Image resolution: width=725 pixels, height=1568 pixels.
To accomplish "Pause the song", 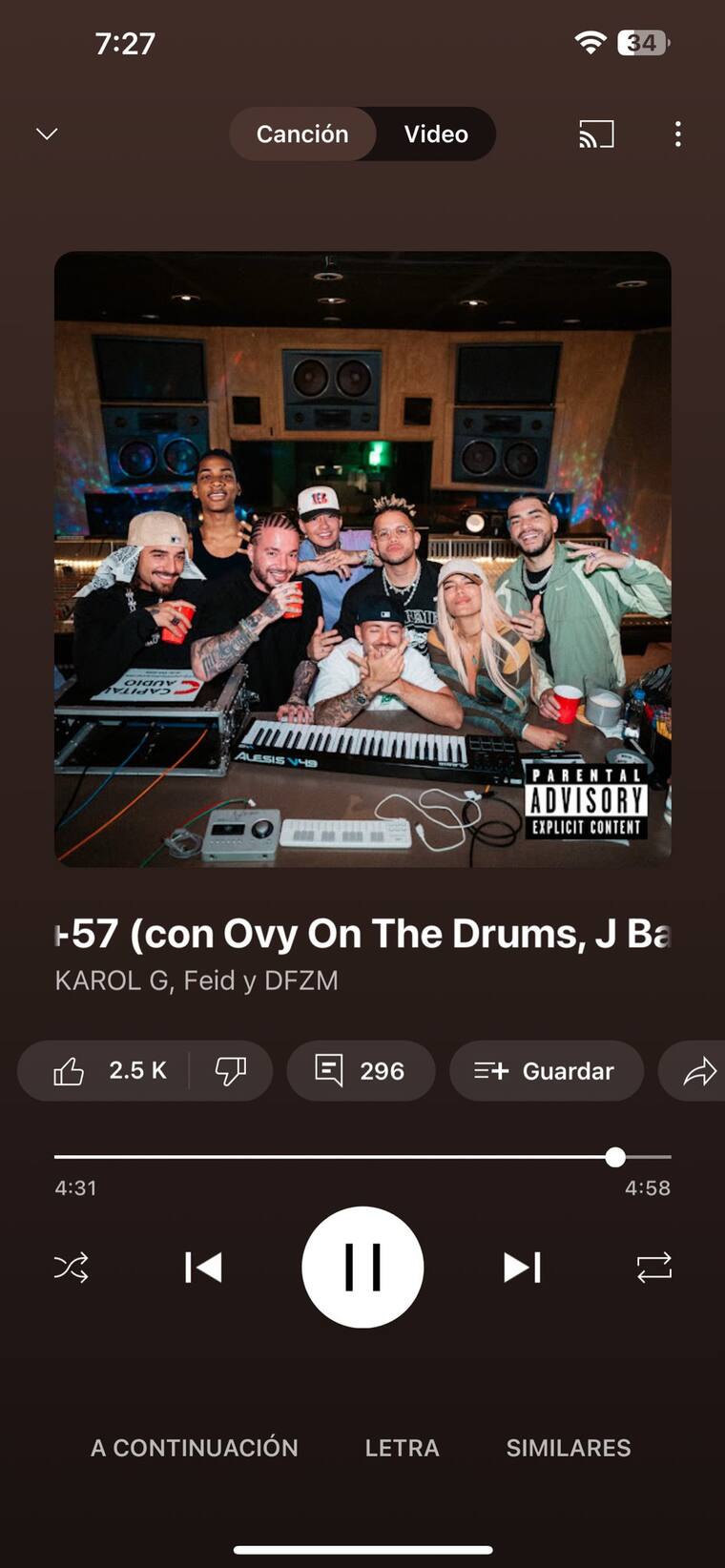I will click(362, 1268).
